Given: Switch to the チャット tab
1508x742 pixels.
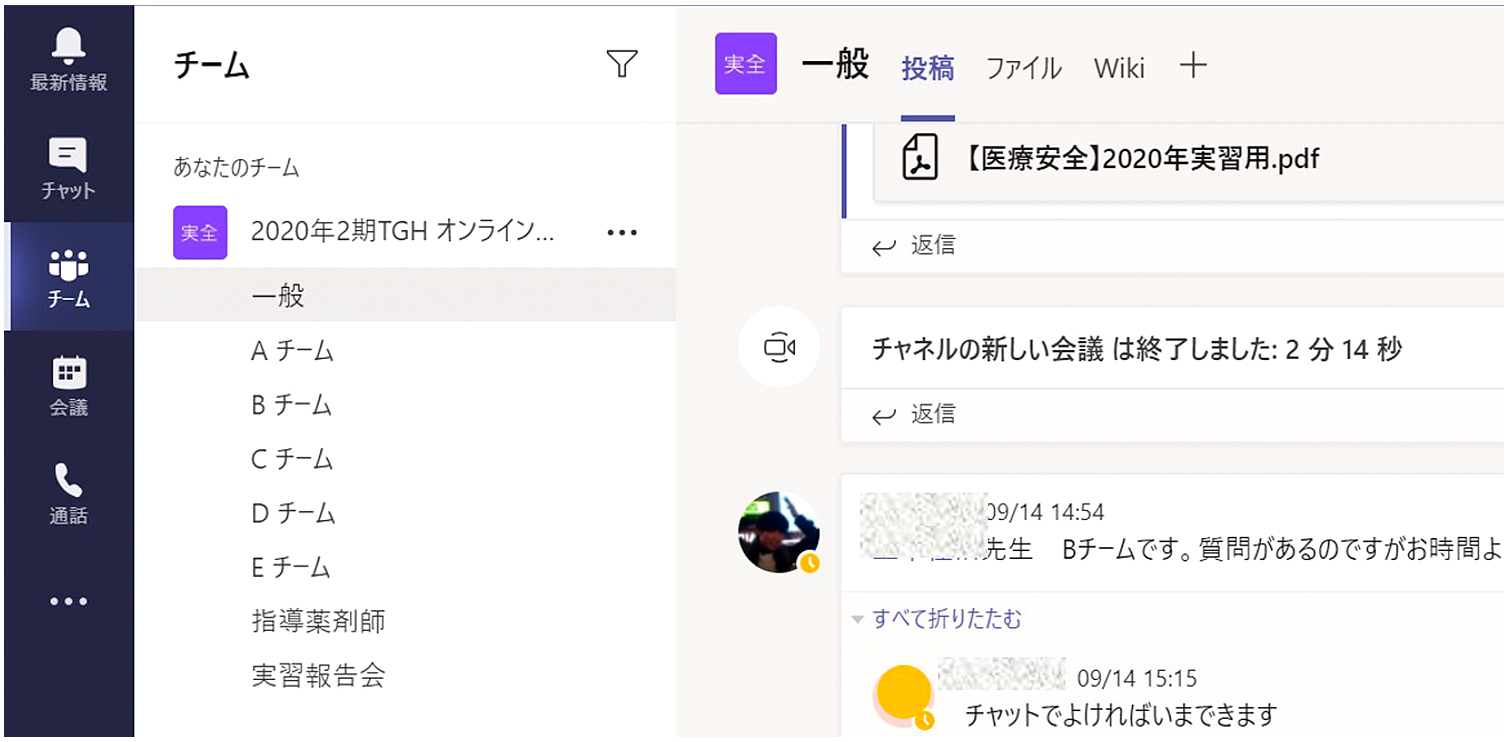Looking at the screenshot, I should coord(68,167).
